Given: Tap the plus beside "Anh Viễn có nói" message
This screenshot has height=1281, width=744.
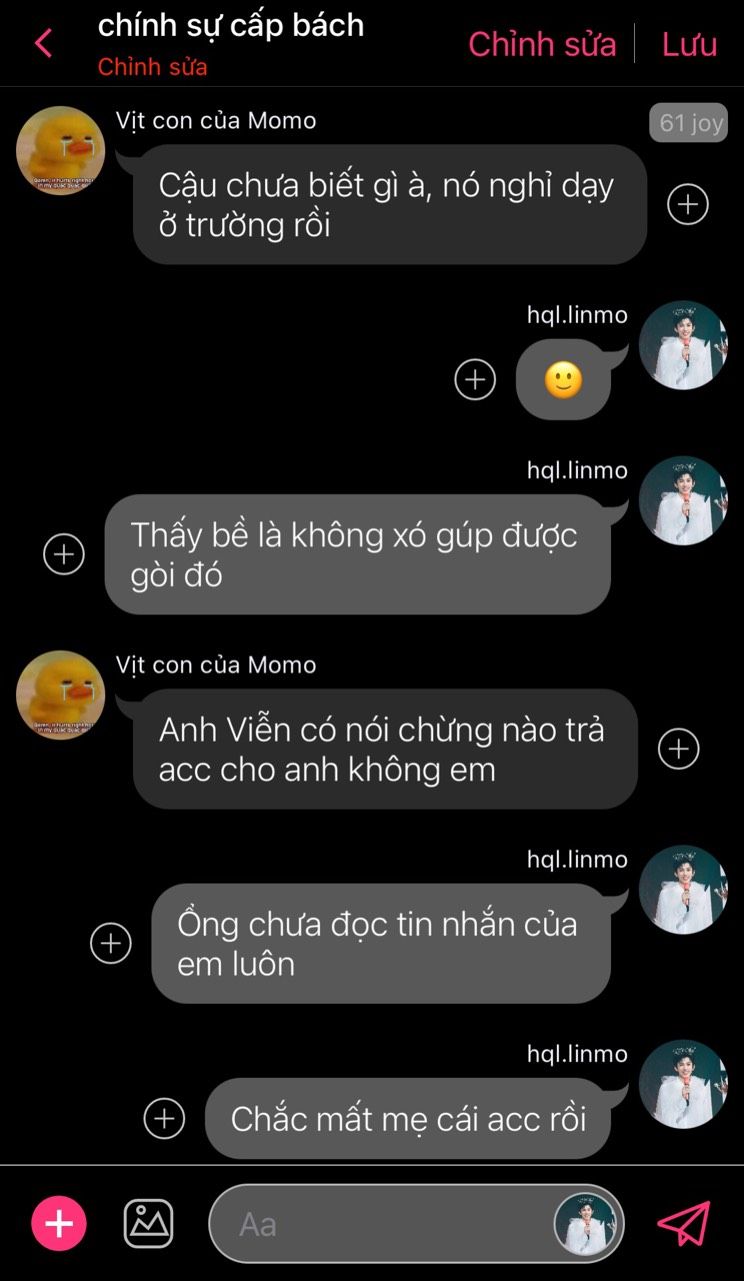Looking at the screenshot, I should click(x=678, y=748).
